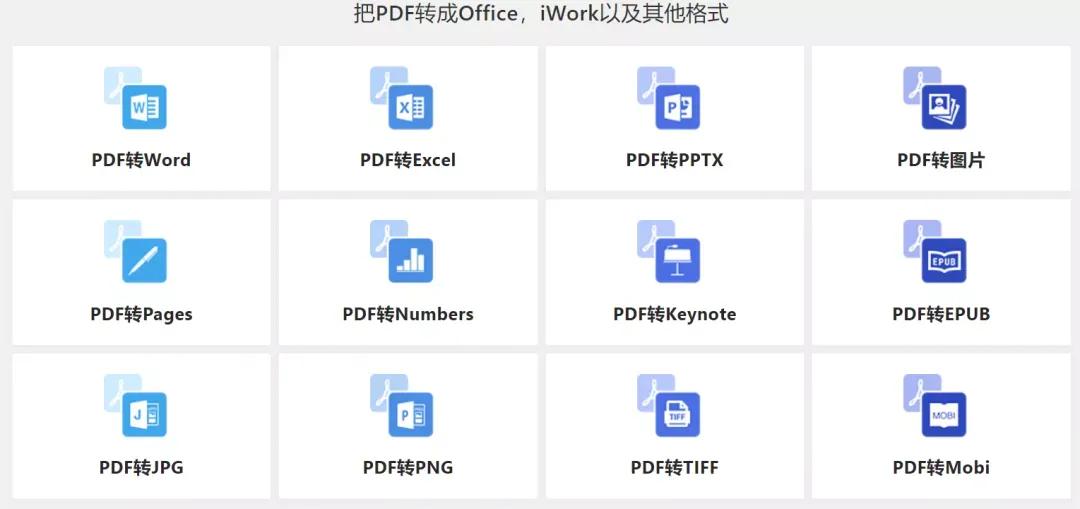The image size is (1080, 509).
Task: Select the PDF转PNG tool
Action: click(x=408, y=426)
